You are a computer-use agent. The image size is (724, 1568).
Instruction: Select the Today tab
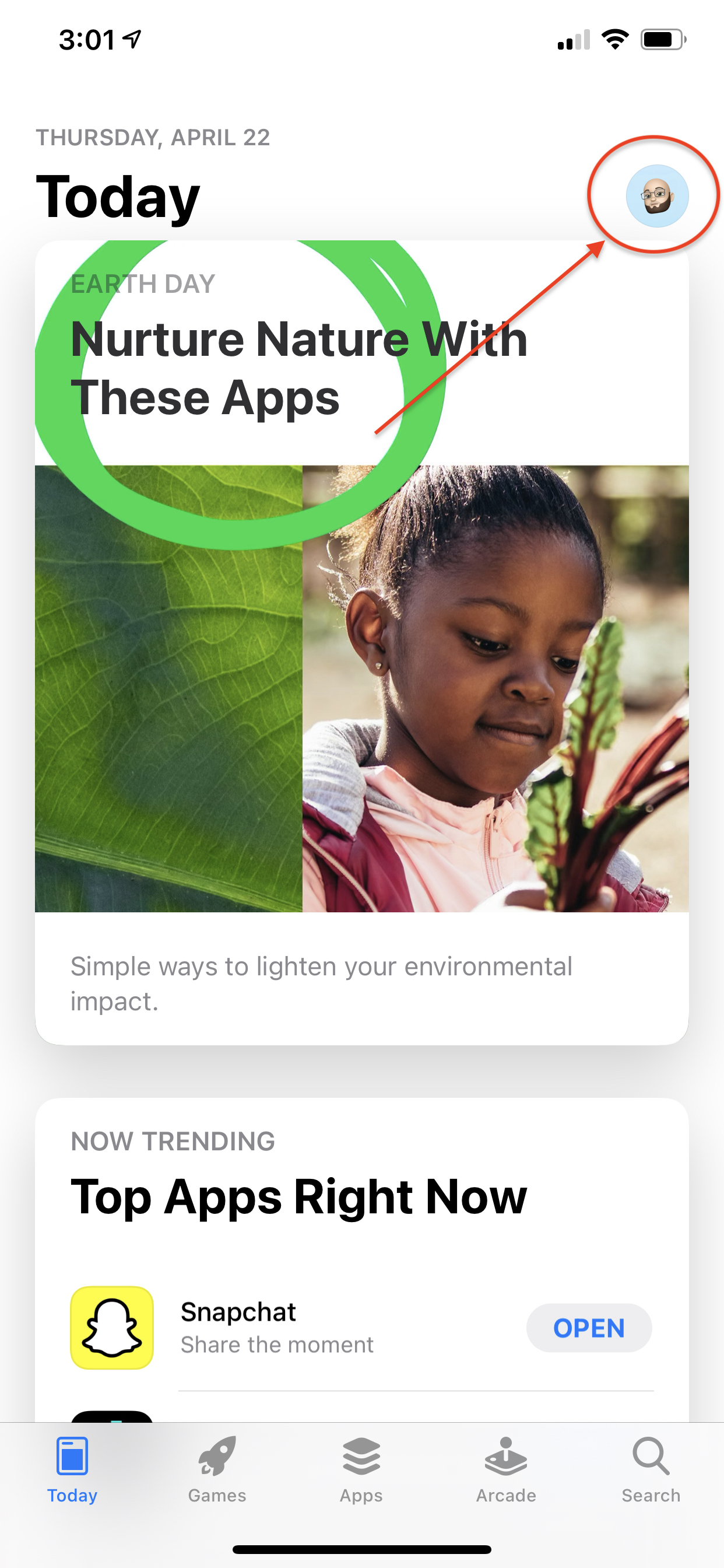[x=72, y=1469]
